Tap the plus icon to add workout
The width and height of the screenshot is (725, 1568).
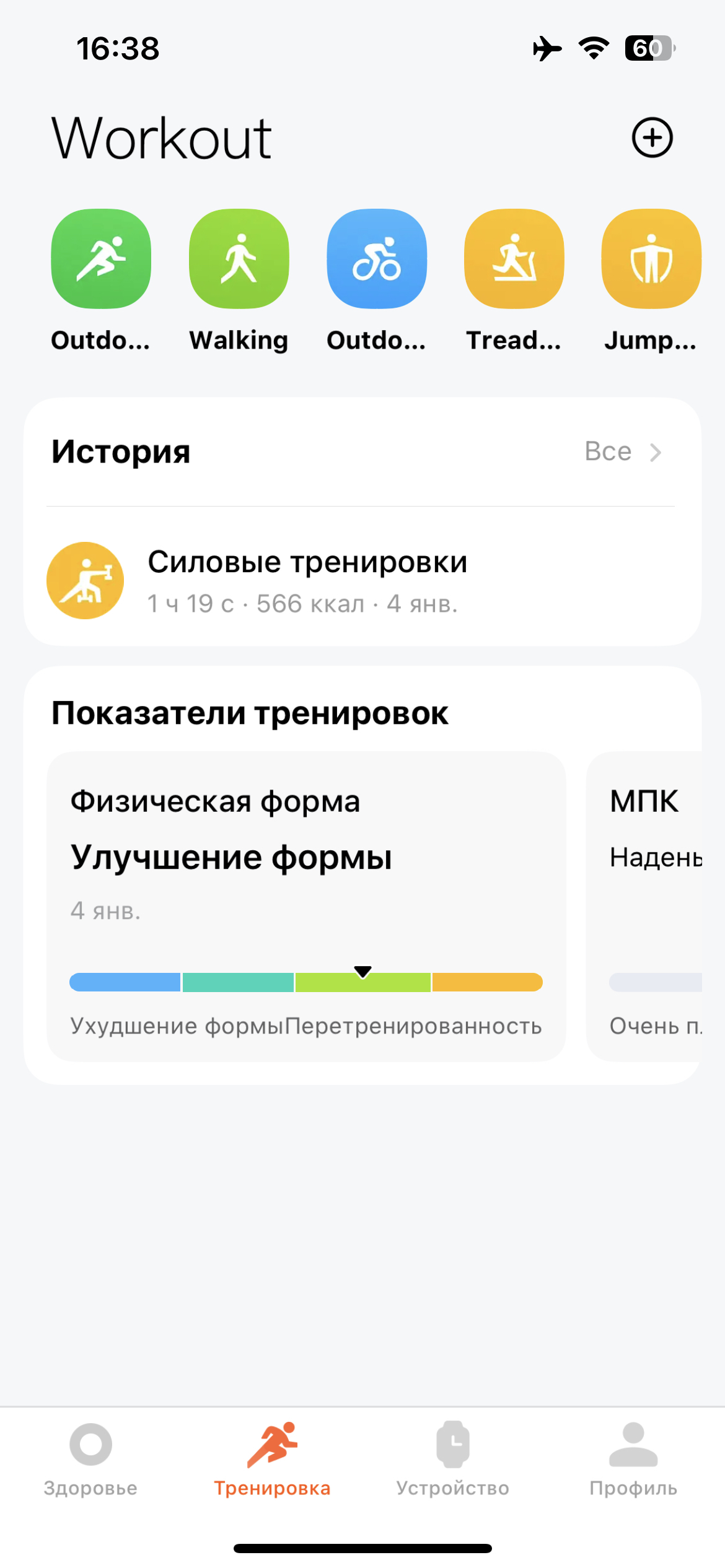point(652,137)
